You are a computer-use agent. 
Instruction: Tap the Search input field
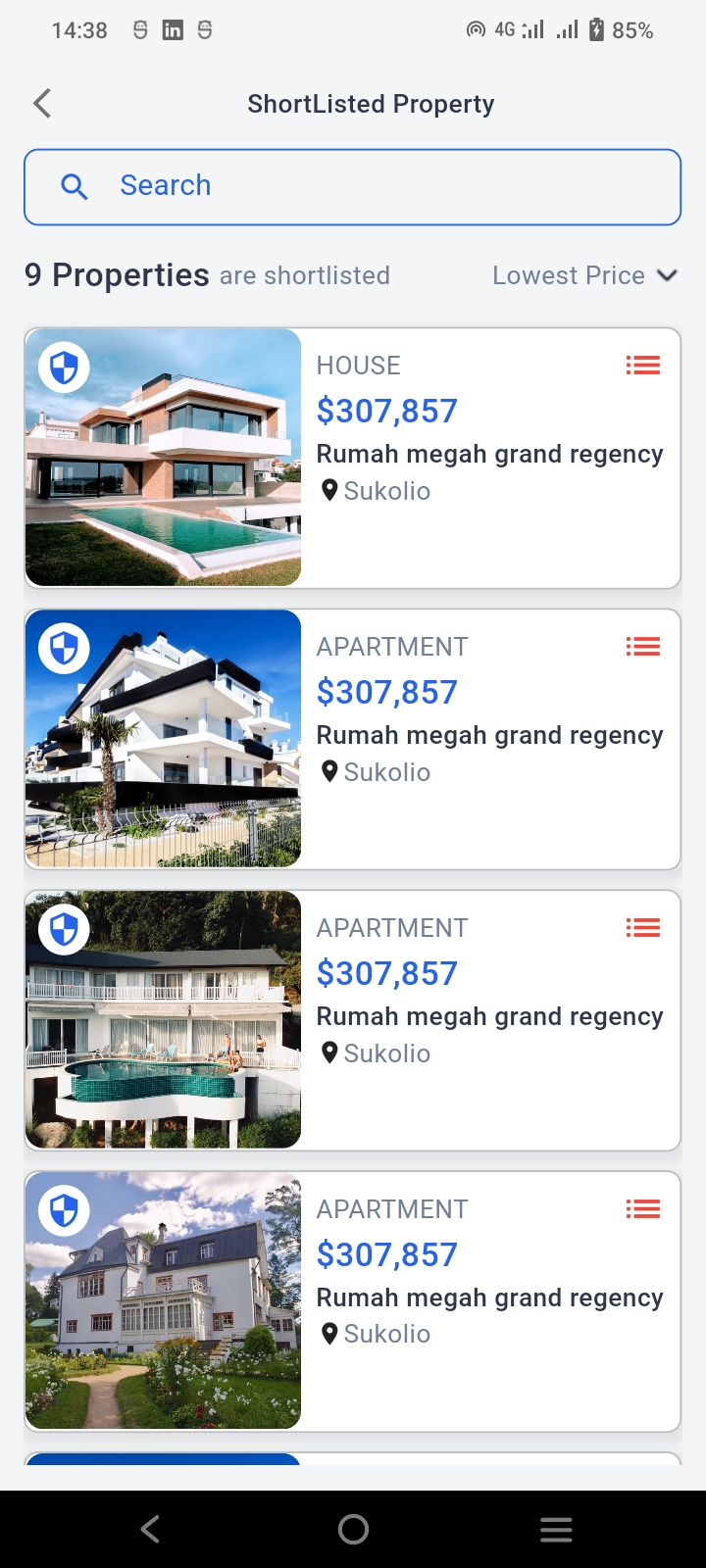(x=294, y=186)
